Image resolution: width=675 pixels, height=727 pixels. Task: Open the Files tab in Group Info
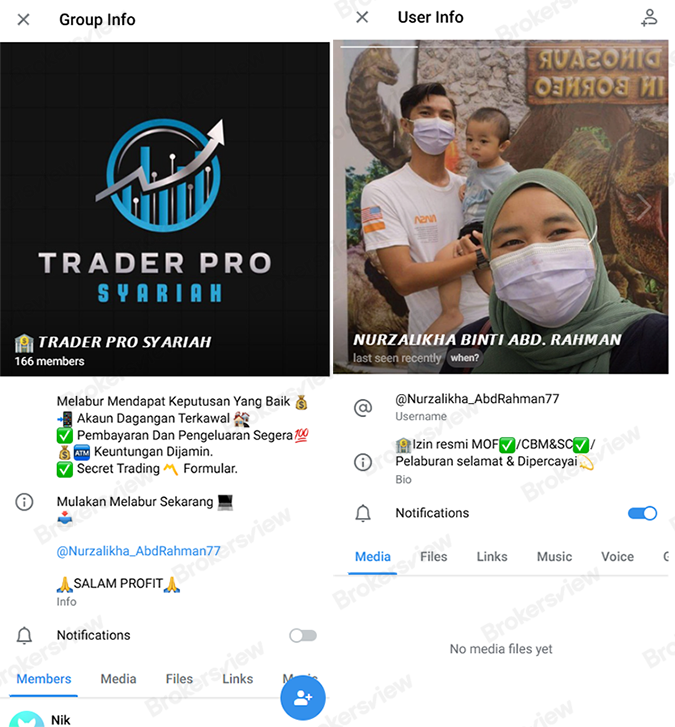click(179, 679)
